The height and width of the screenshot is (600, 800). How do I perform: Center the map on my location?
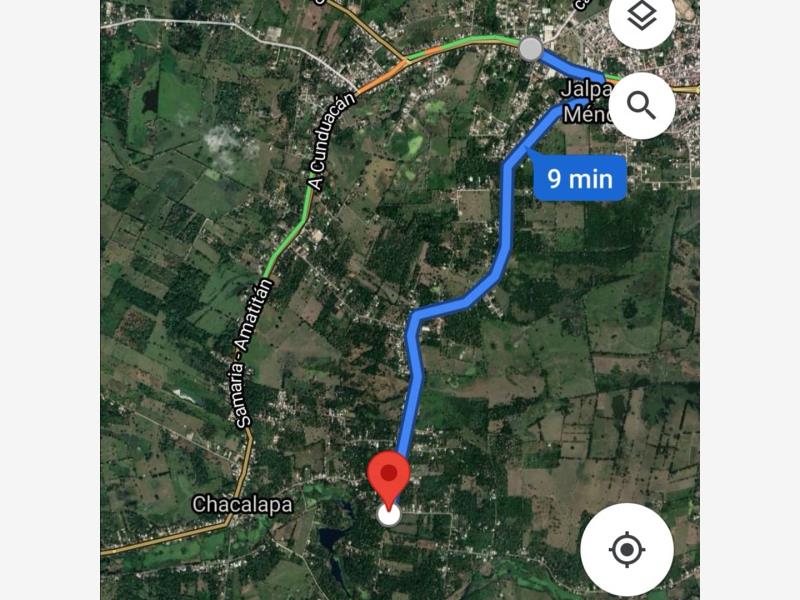(x=627, y=549)
